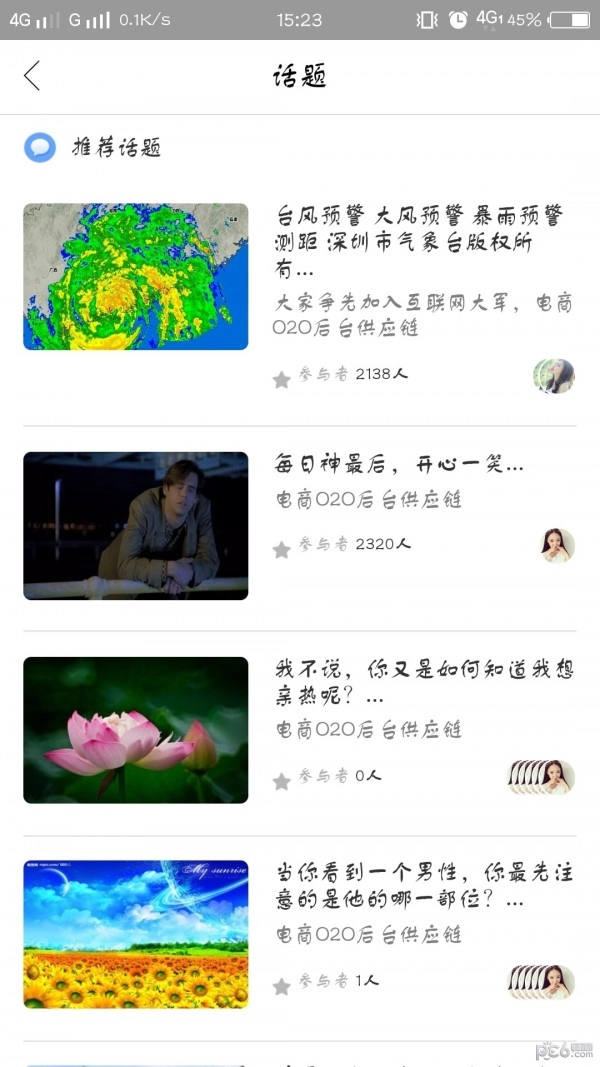Screen dimensions: 600x1067
Task: Open the 台风预警 大风预警 topic
Action: point(418,242)
